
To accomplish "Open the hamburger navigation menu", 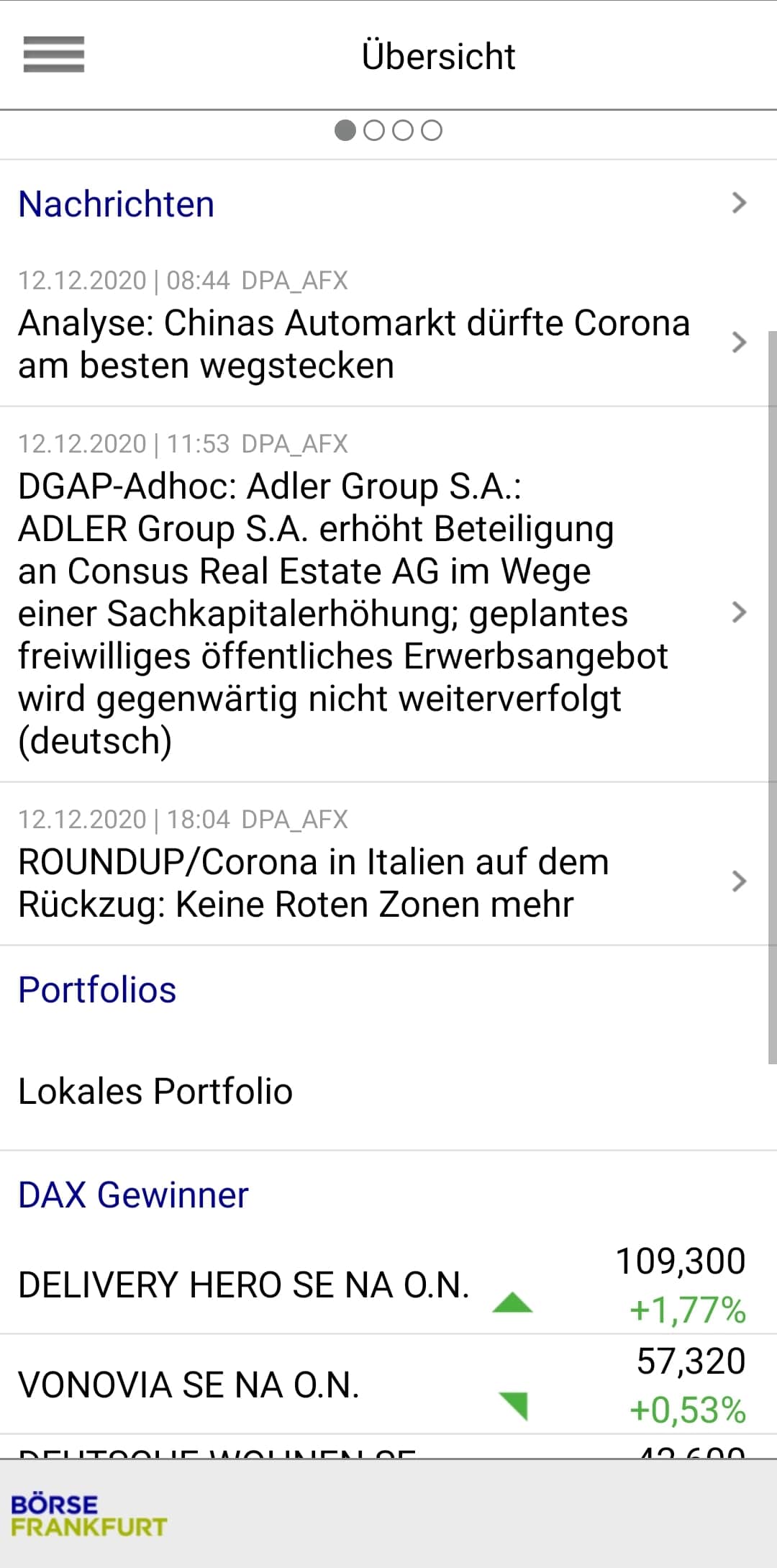I will [x=54, y=55].
